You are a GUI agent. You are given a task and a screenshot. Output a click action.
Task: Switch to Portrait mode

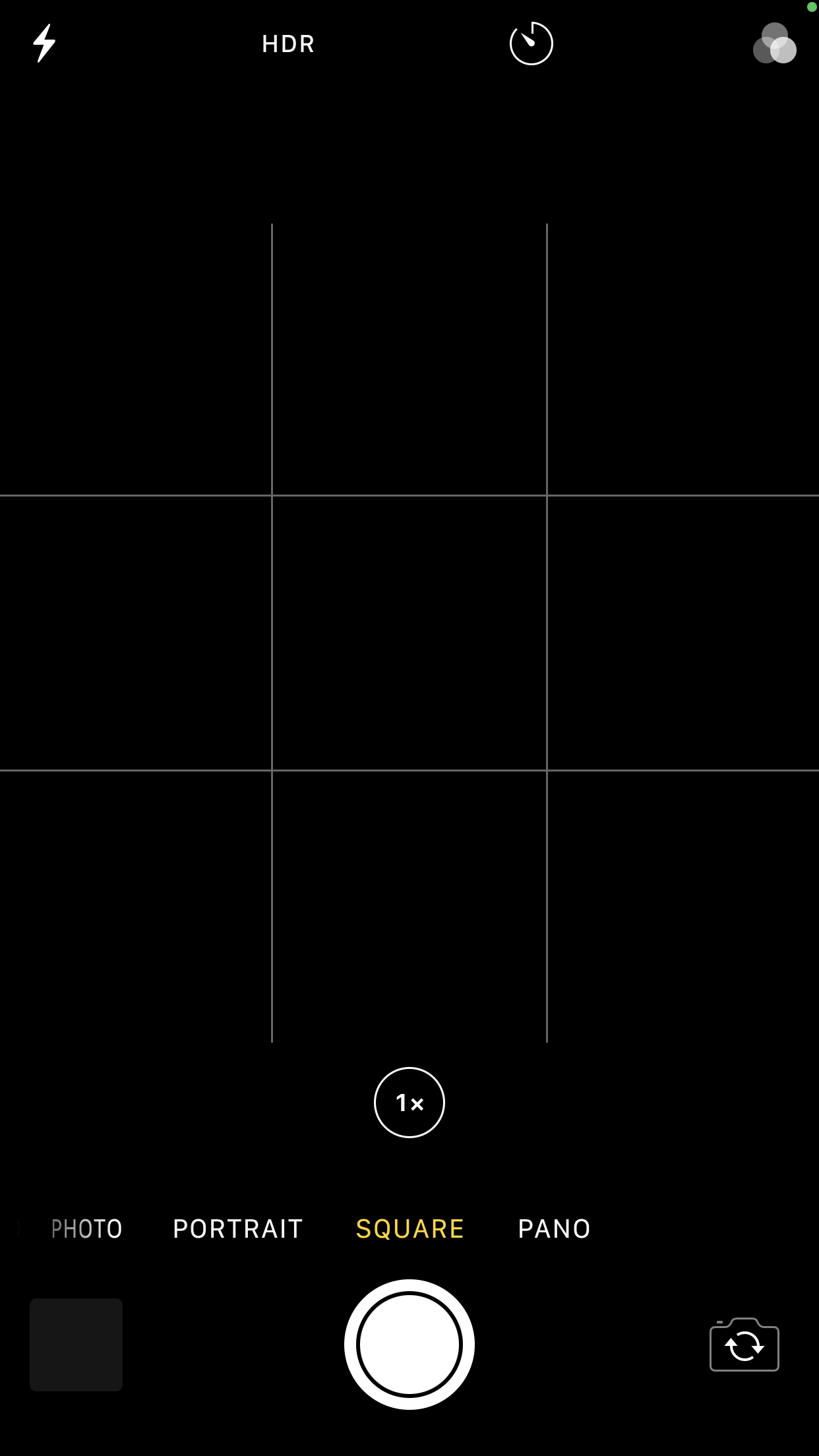tap(238, 1229)
